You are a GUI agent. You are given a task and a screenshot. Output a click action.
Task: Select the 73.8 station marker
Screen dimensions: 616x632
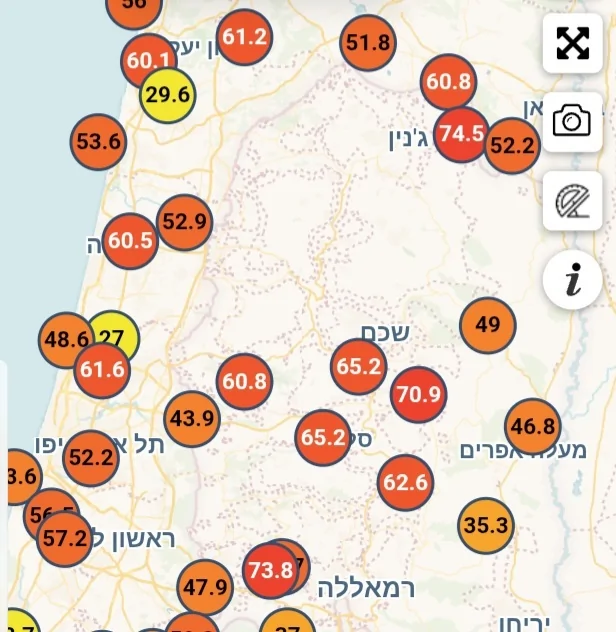(x=270, y=571)
